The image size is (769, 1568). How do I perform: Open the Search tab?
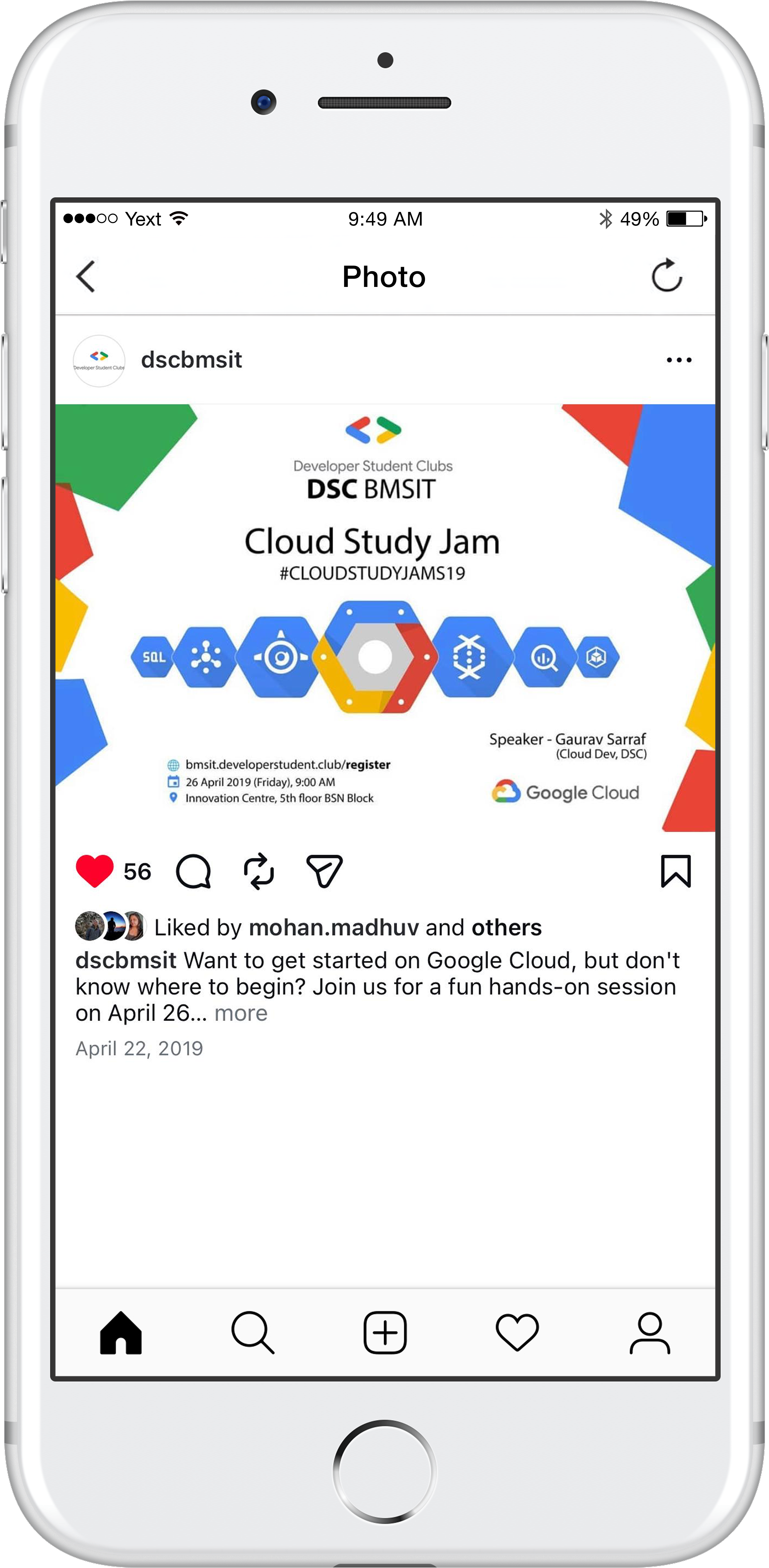253,1333
